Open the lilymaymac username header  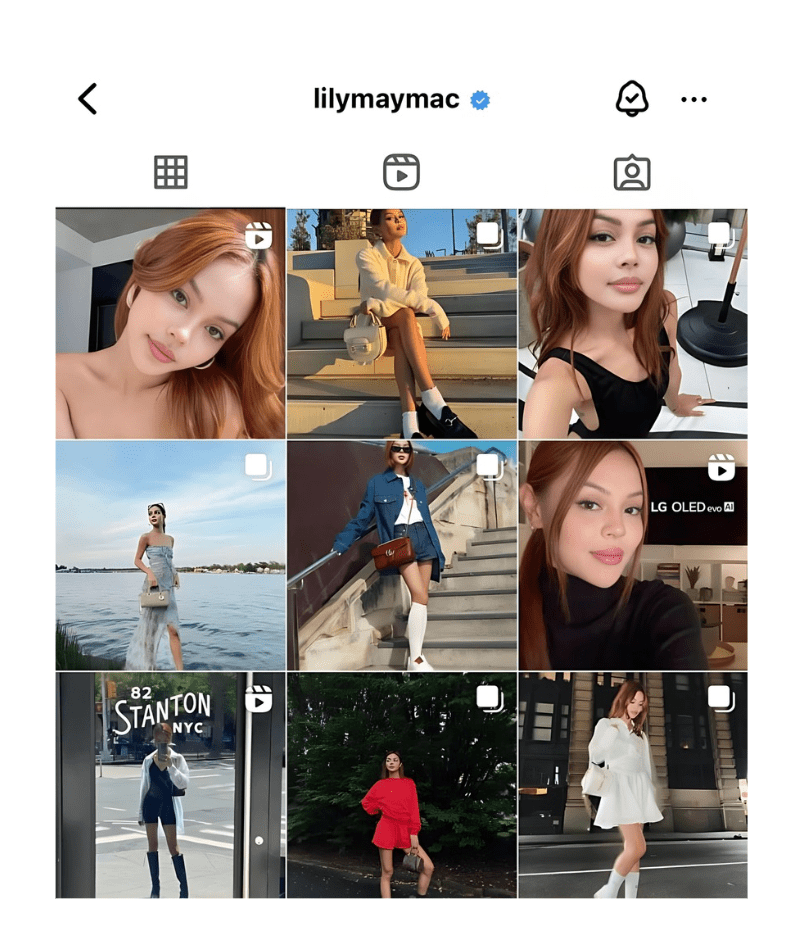click(386, 99)
